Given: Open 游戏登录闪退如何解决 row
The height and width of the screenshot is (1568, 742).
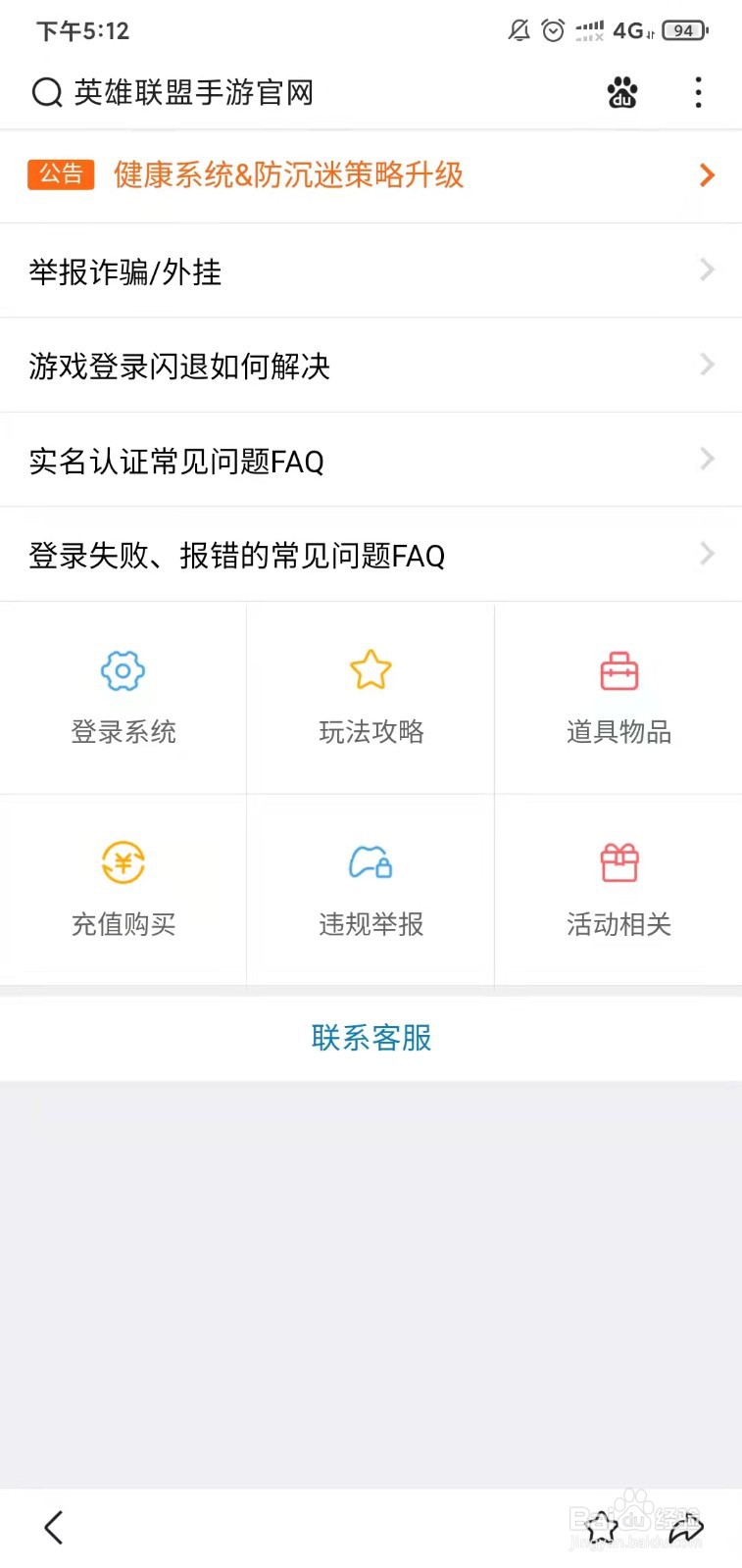Looking at the screenshot, I should pos(371,366).
